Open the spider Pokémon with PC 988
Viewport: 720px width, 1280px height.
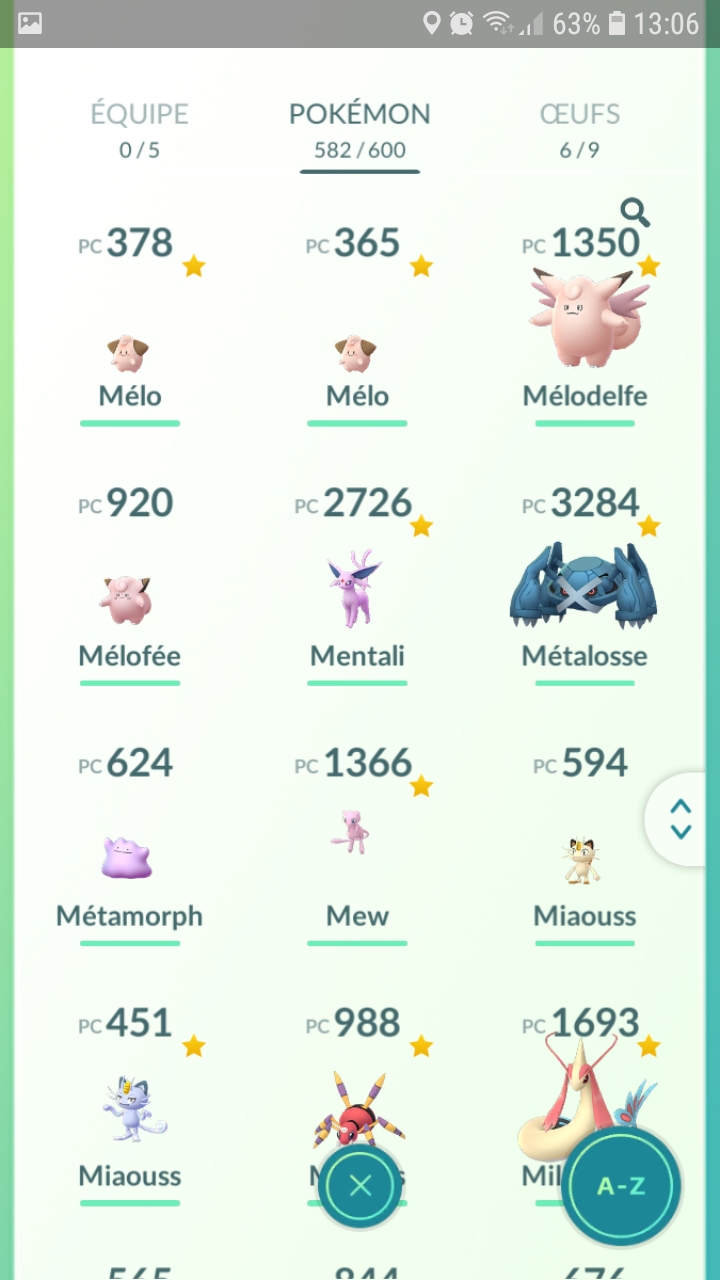357,1100
